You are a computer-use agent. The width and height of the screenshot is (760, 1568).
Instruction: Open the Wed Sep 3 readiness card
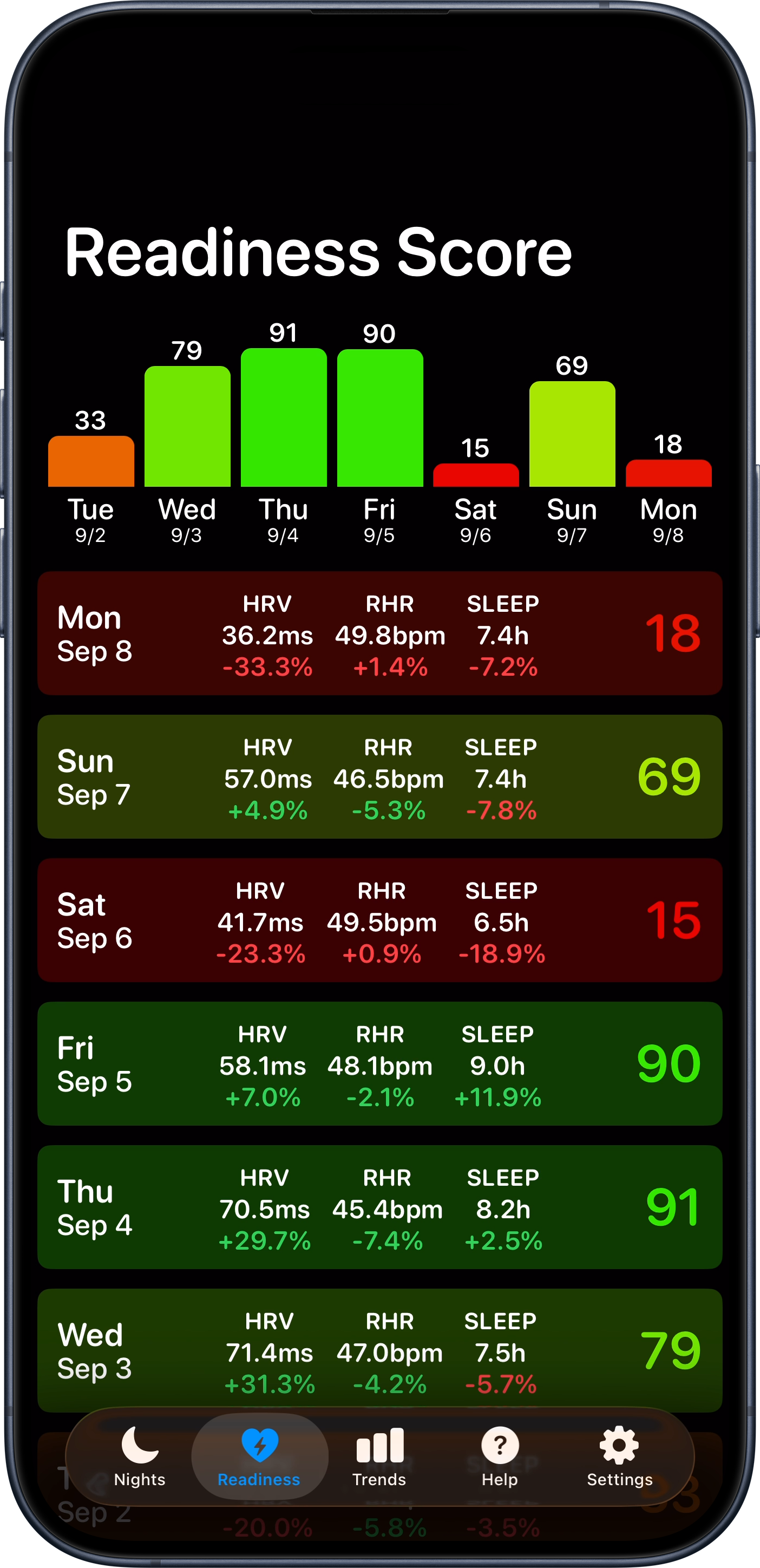coord(379,1349)
